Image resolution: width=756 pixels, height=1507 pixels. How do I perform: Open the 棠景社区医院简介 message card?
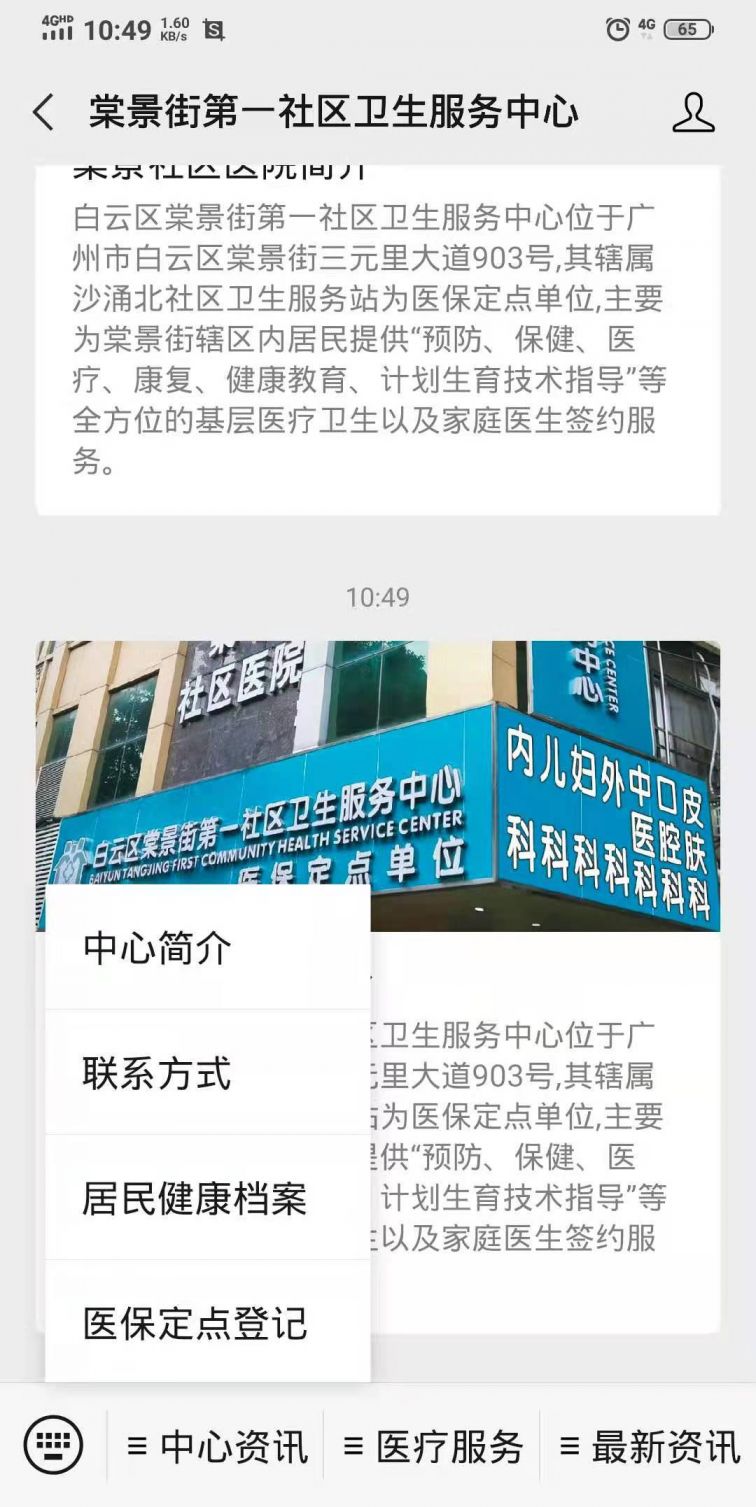click(x=378, y=340)
